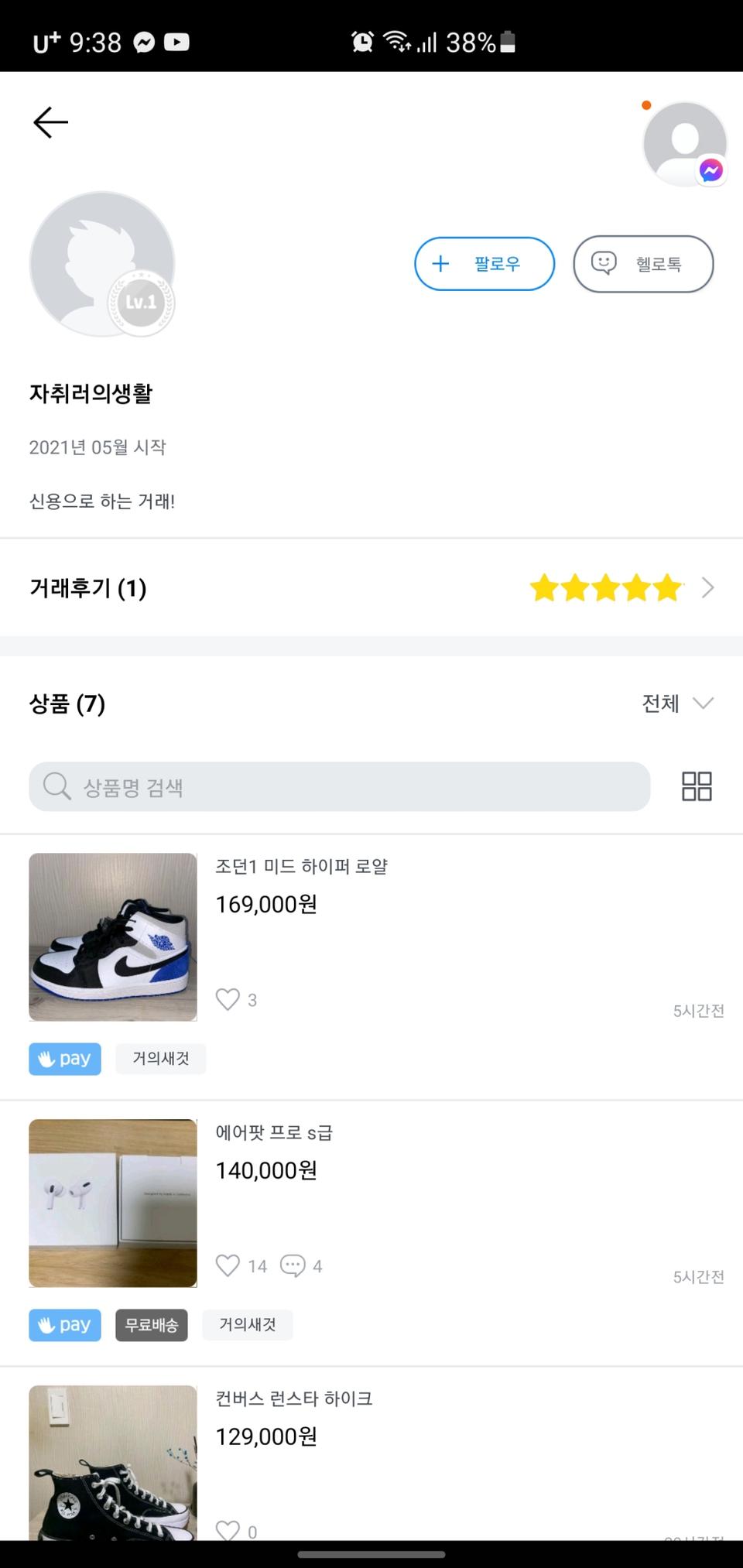
Task: Open the 상품 (7) products section
Action: coord(67,704)
